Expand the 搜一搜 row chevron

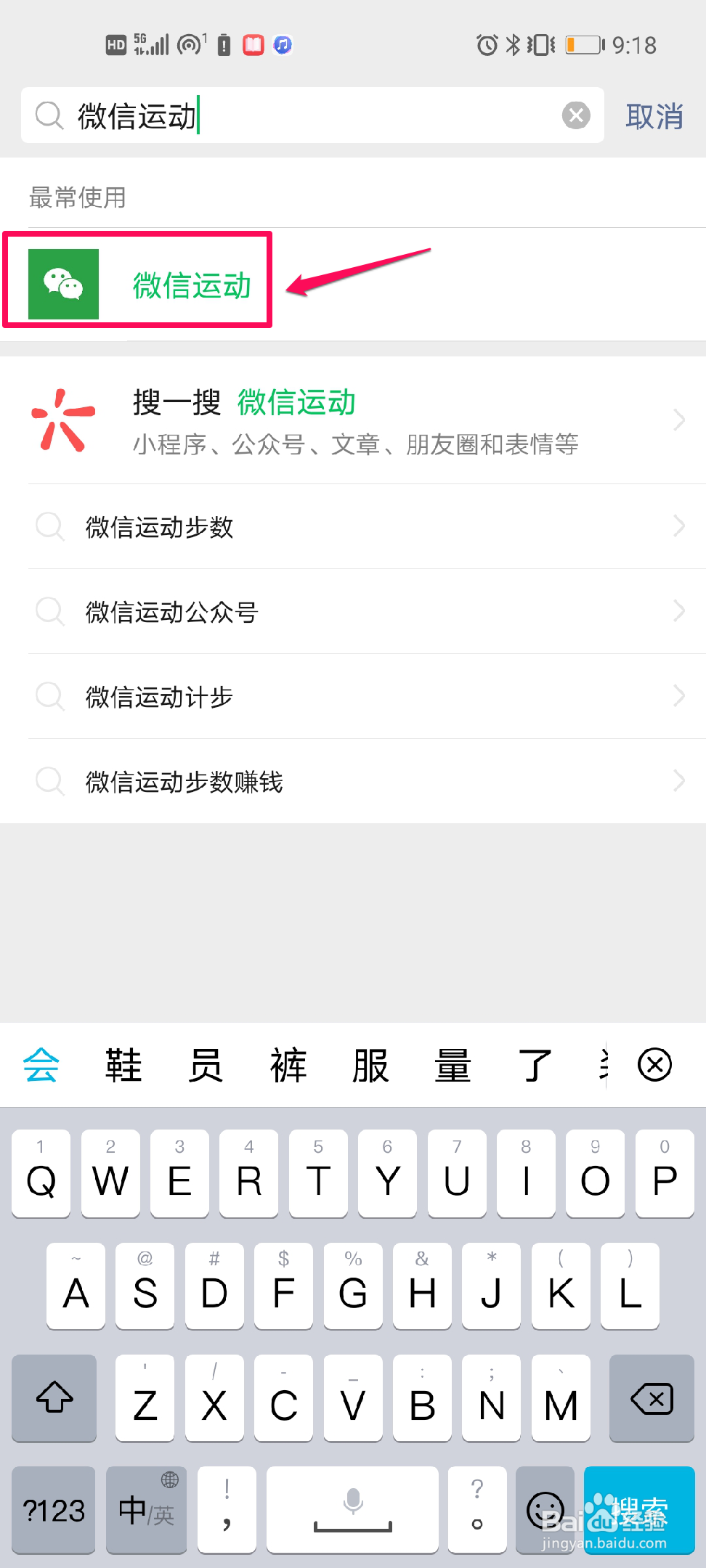tap(678, 420)
